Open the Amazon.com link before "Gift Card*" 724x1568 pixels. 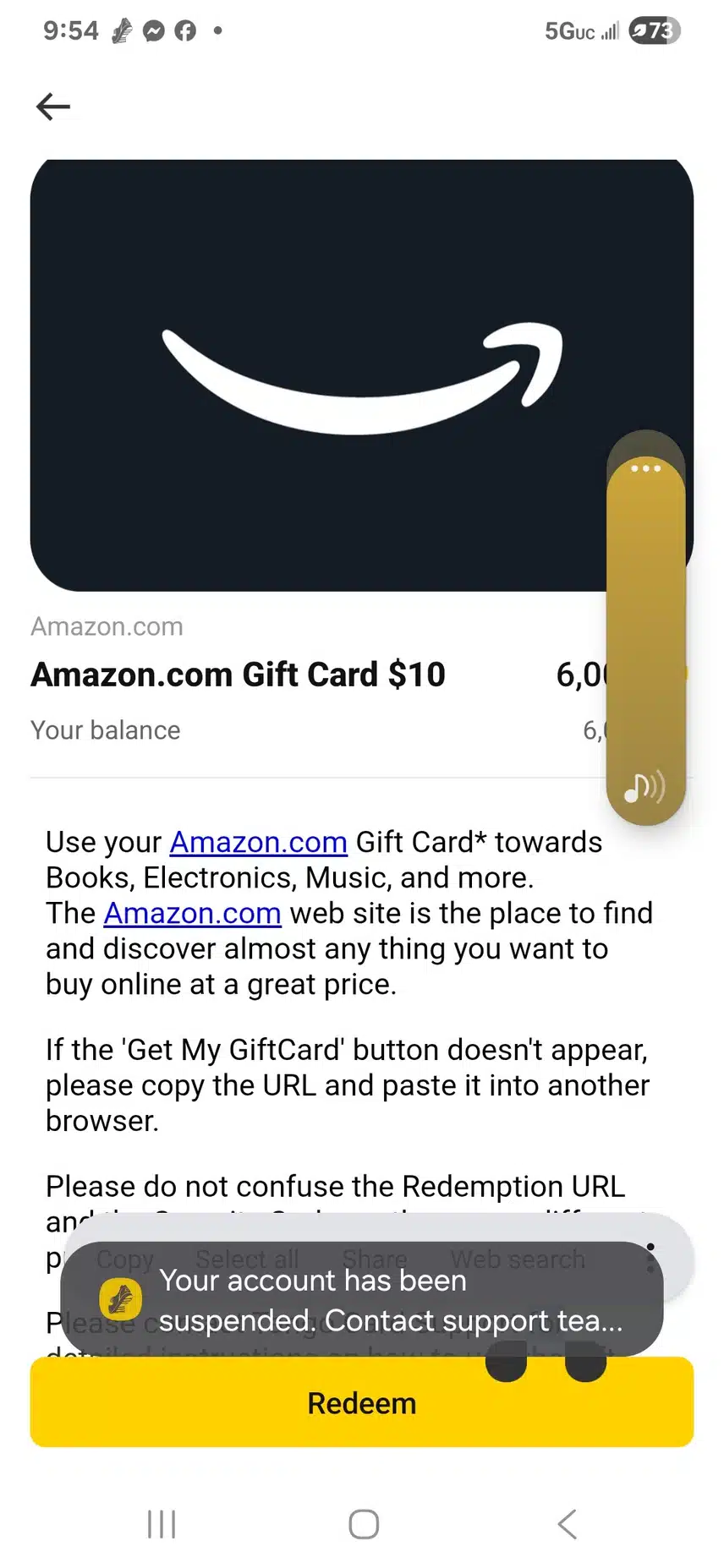click(258, 842)
